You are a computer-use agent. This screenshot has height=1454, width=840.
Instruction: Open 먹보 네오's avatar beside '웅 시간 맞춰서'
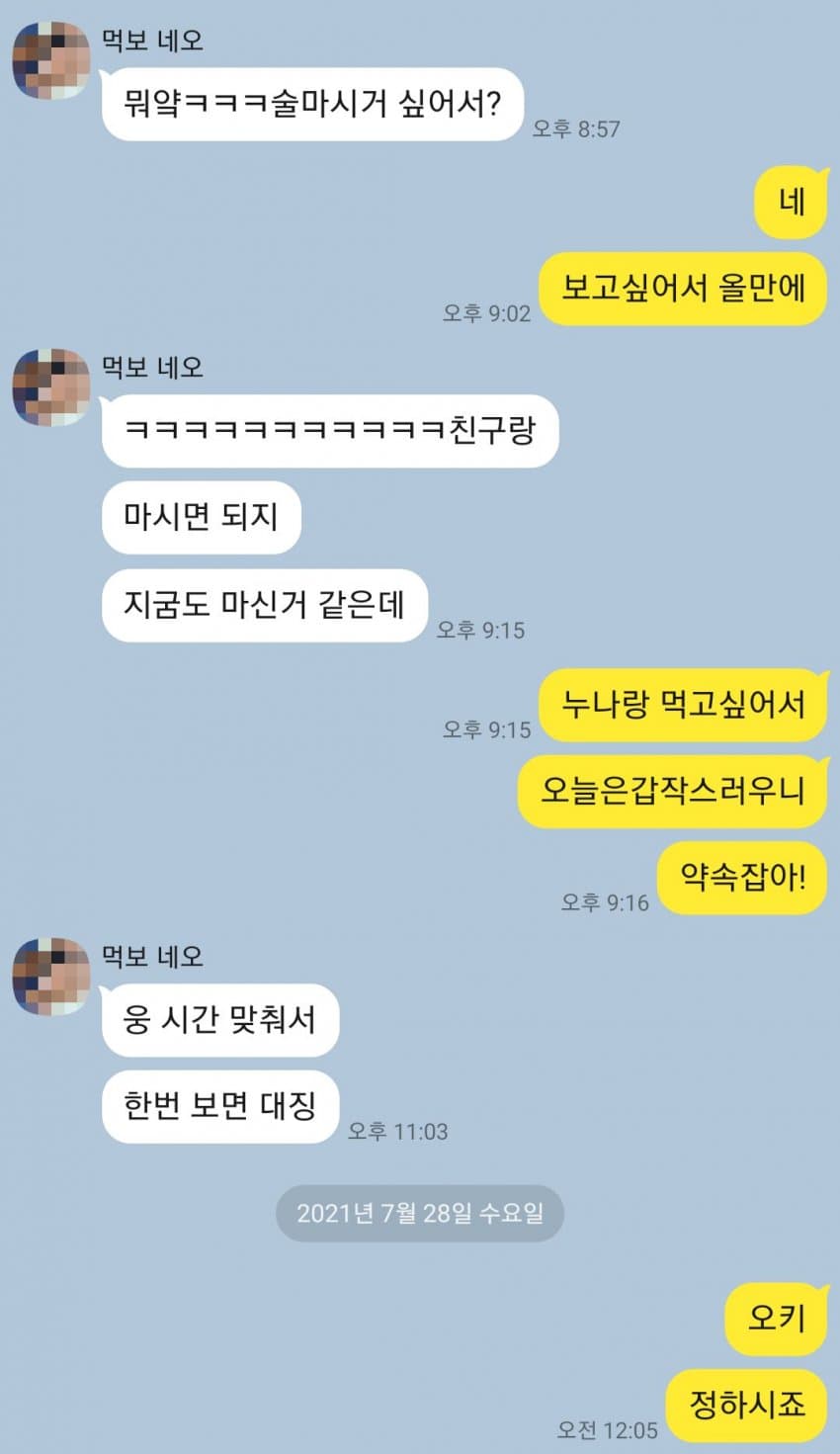point(50,977)
